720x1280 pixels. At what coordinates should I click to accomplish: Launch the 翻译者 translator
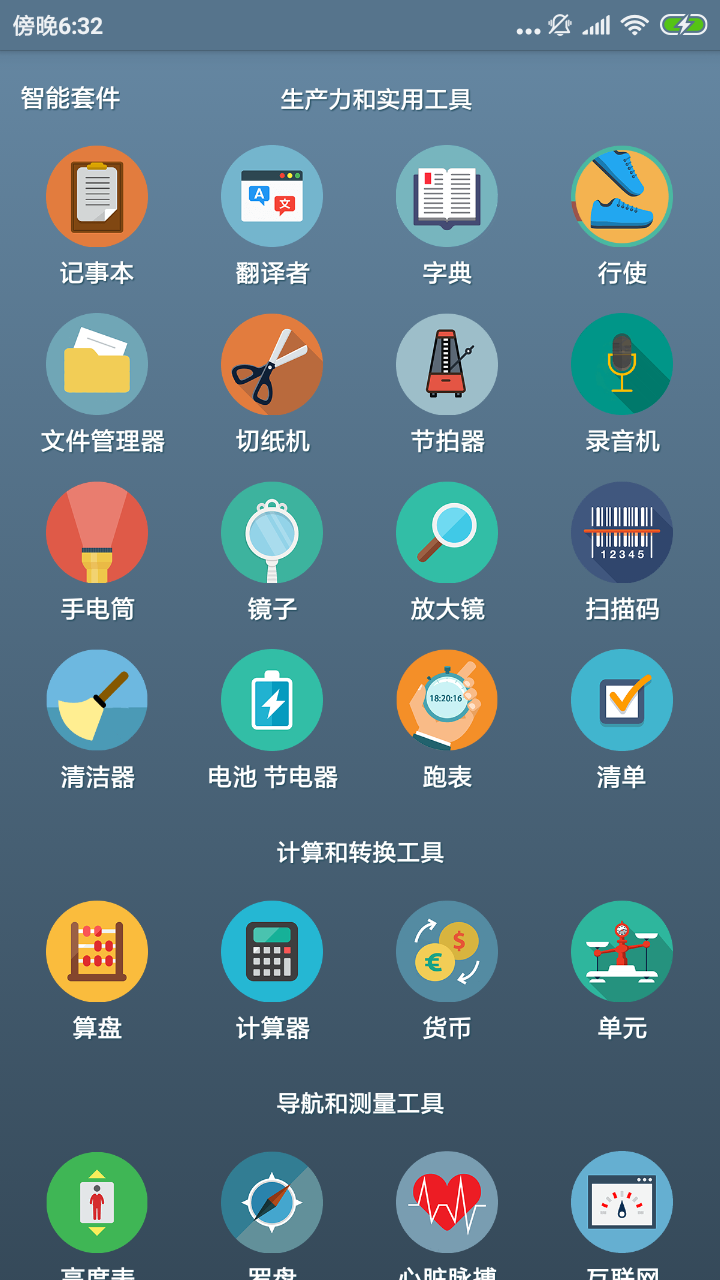pyautogui.click(x=272, y=196)
